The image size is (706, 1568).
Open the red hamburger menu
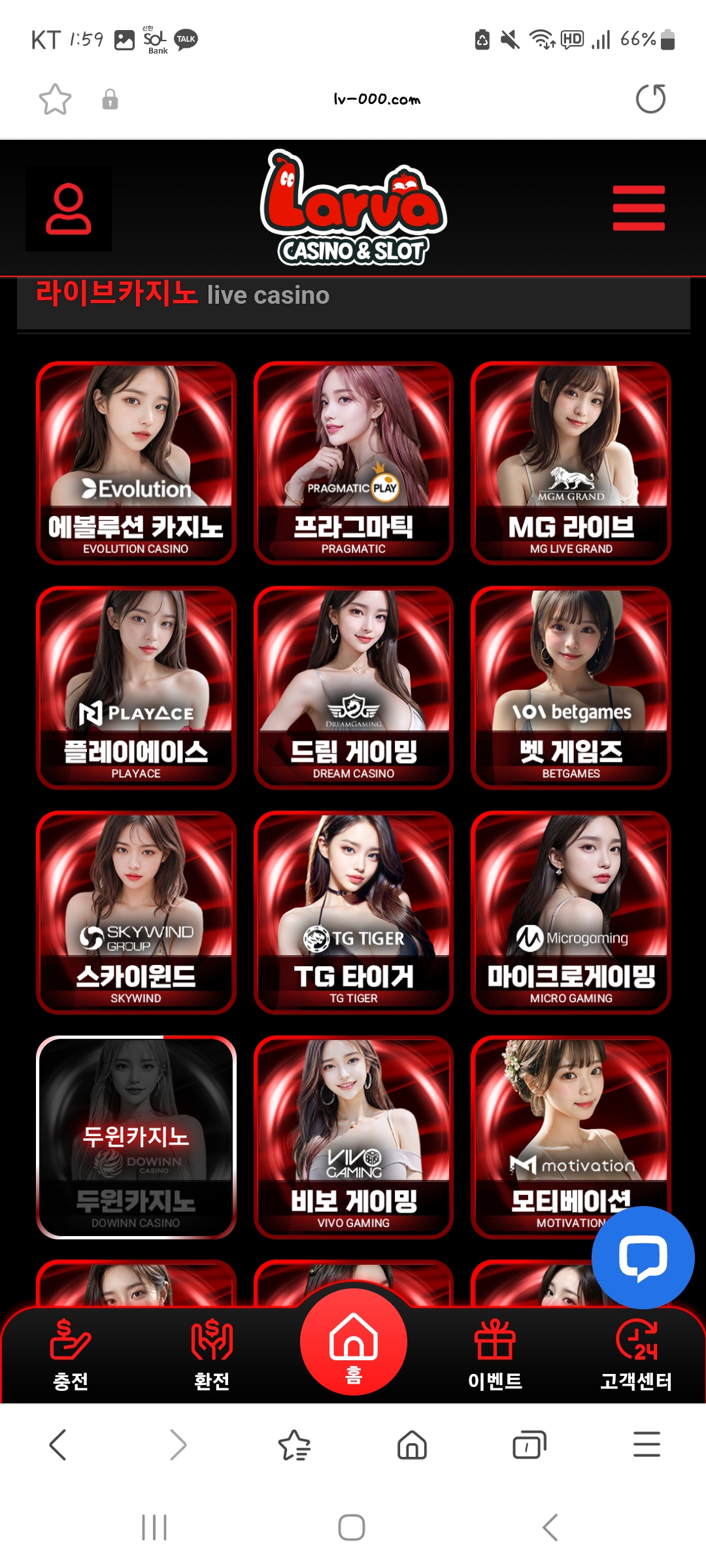639,208
